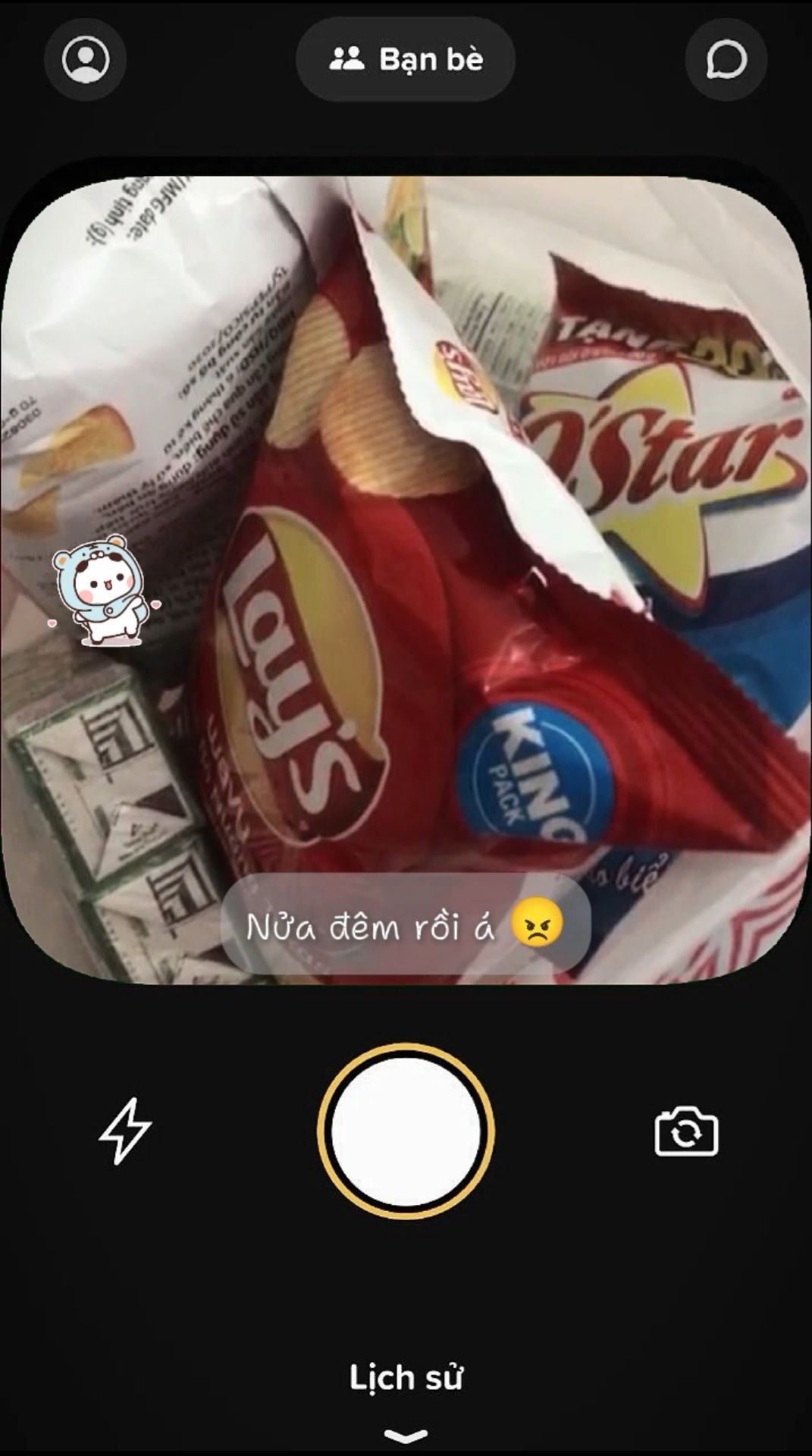Open the messages chat bubble
Screen dimensions: 812x1456
[726, 59]
